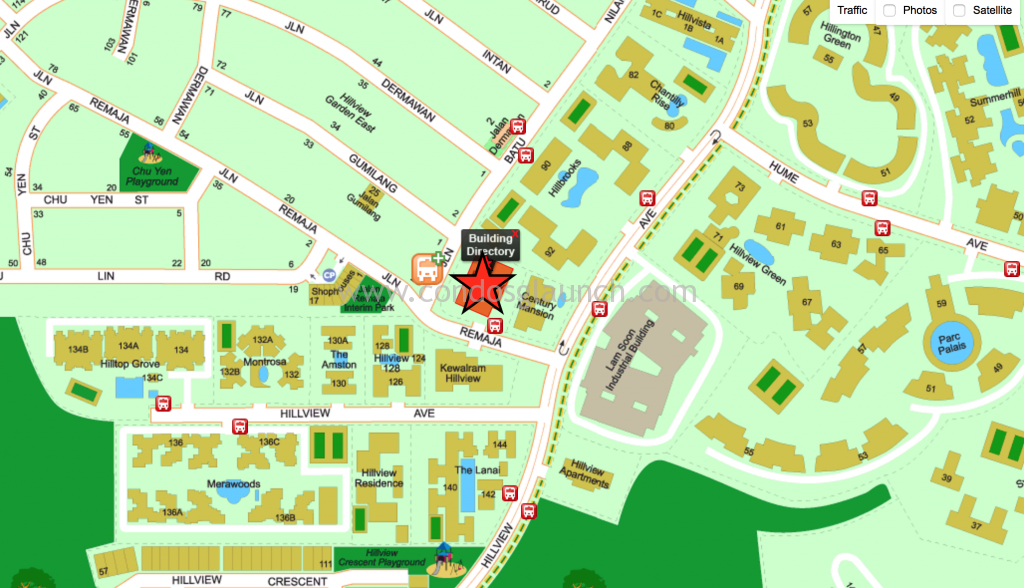The height and width of the screenshot is (588, 1024).
Task: Select the bus stop beside Lam Soon building
Action: click(599, 309)
